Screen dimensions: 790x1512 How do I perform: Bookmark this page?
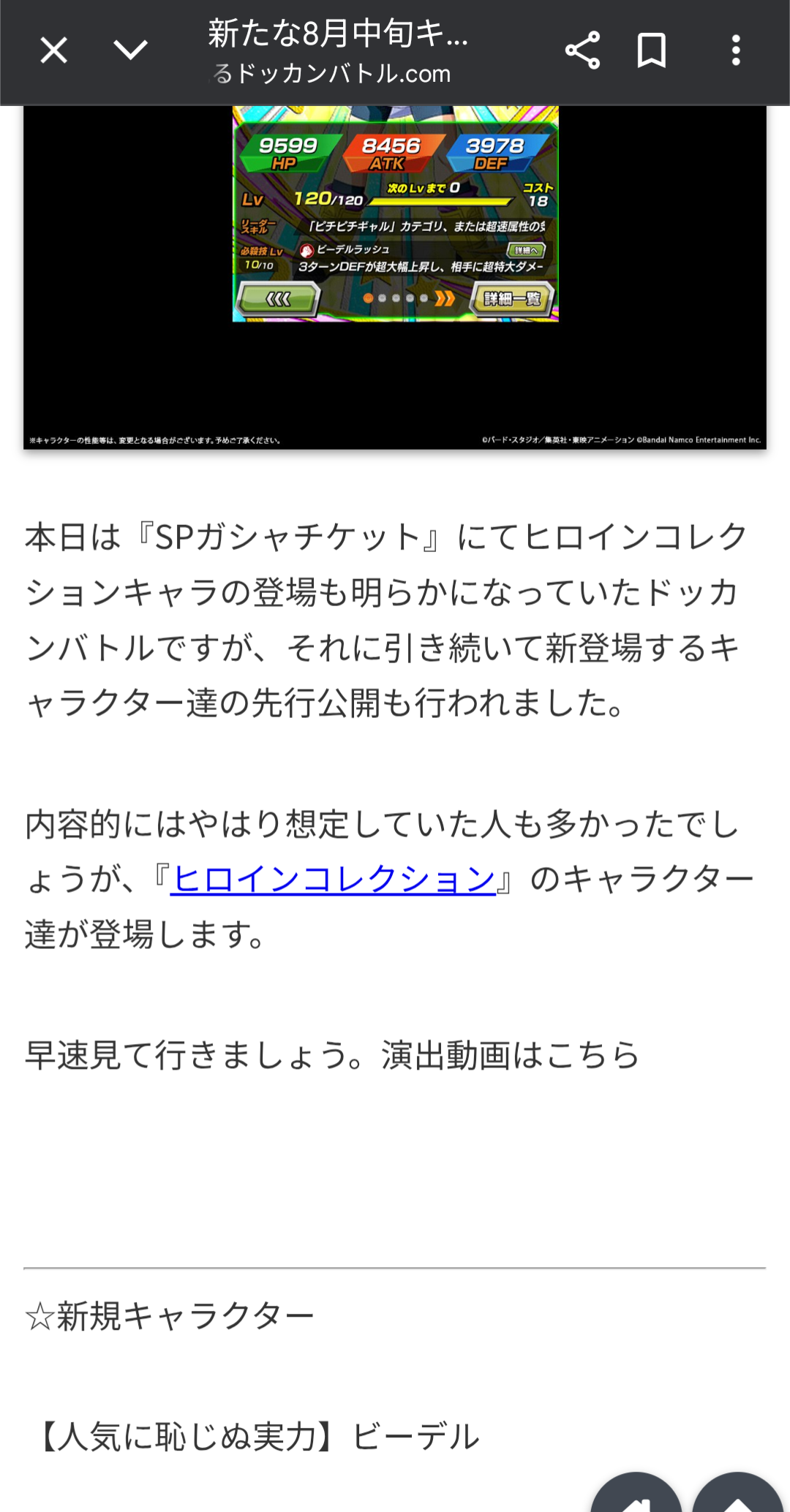(x=651, y=50)
